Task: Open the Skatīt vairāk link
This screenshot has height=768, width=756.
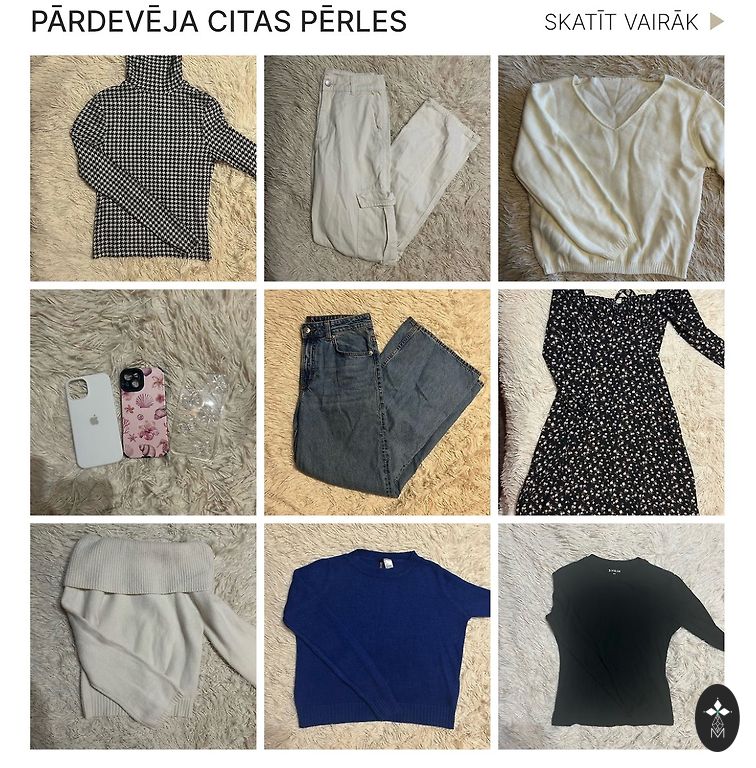Action: point(633,22)
